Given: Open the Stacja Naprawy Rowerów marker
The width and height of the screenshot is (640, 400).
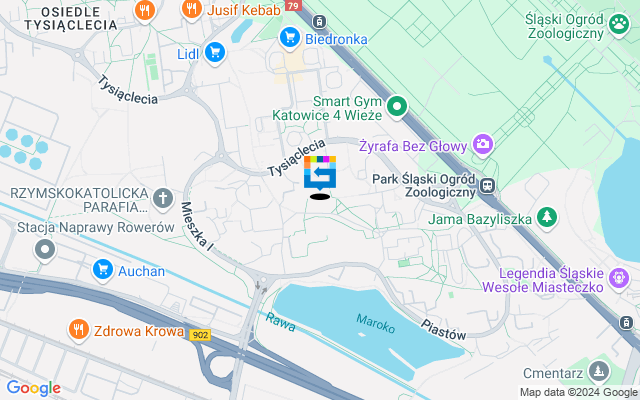Looking at the screenshot, I should (44, 248).
